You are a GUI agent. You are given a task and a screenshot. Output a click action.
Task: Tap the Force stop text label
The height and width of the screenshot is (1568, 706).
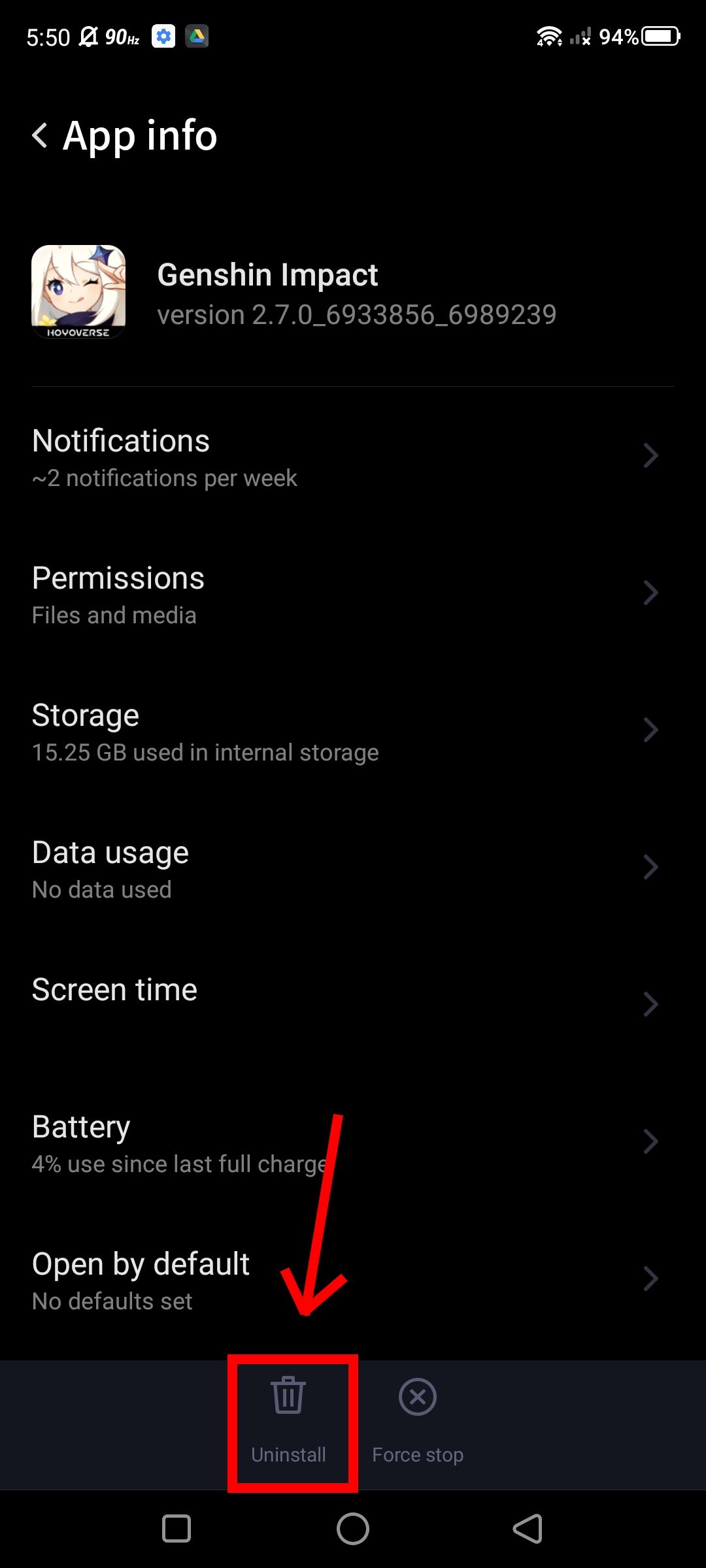coord(417,1455)
